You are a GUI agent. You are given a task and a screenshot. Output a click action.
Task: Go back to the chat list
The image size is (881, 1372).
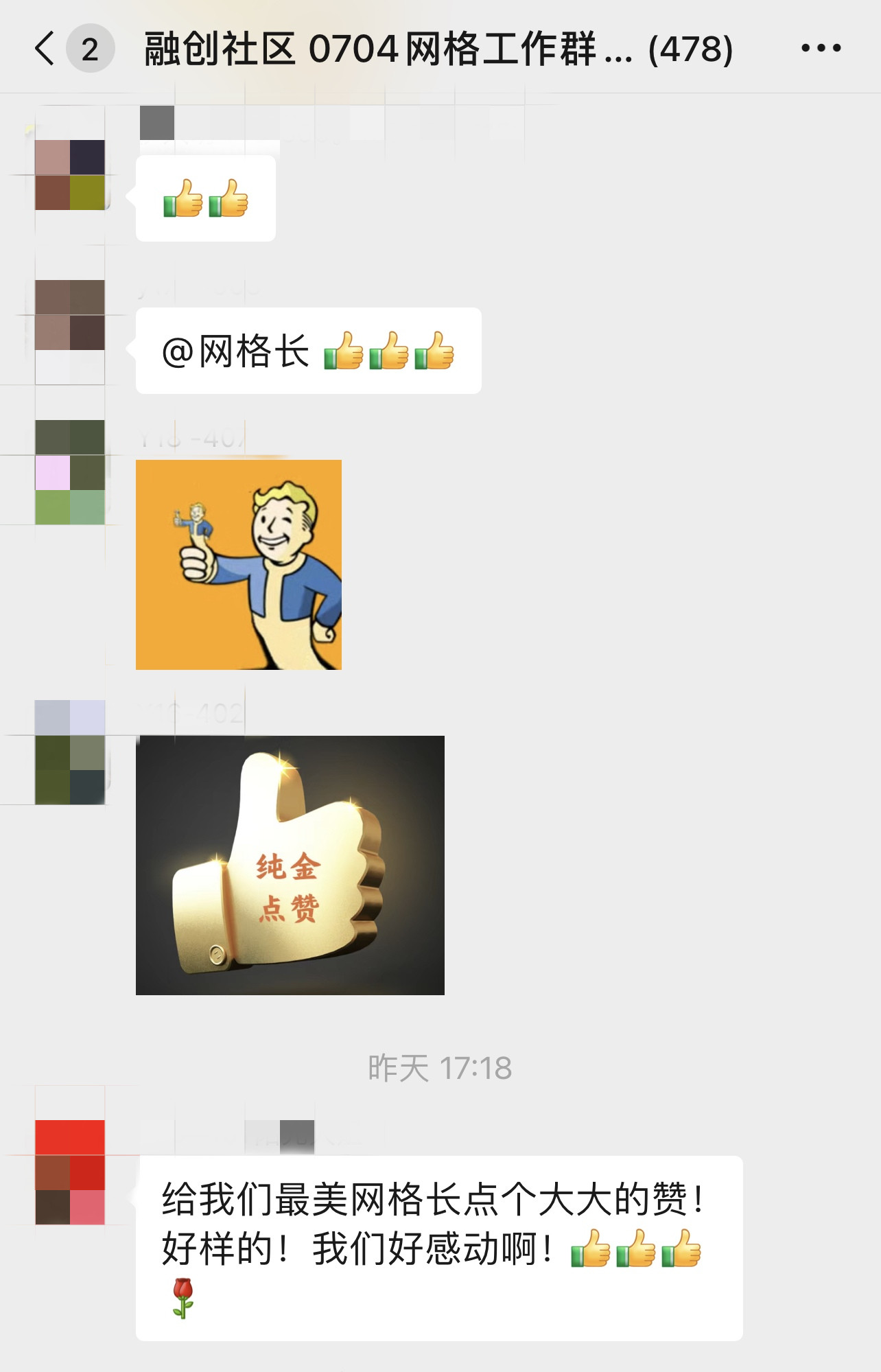click(x=45, y=49)
